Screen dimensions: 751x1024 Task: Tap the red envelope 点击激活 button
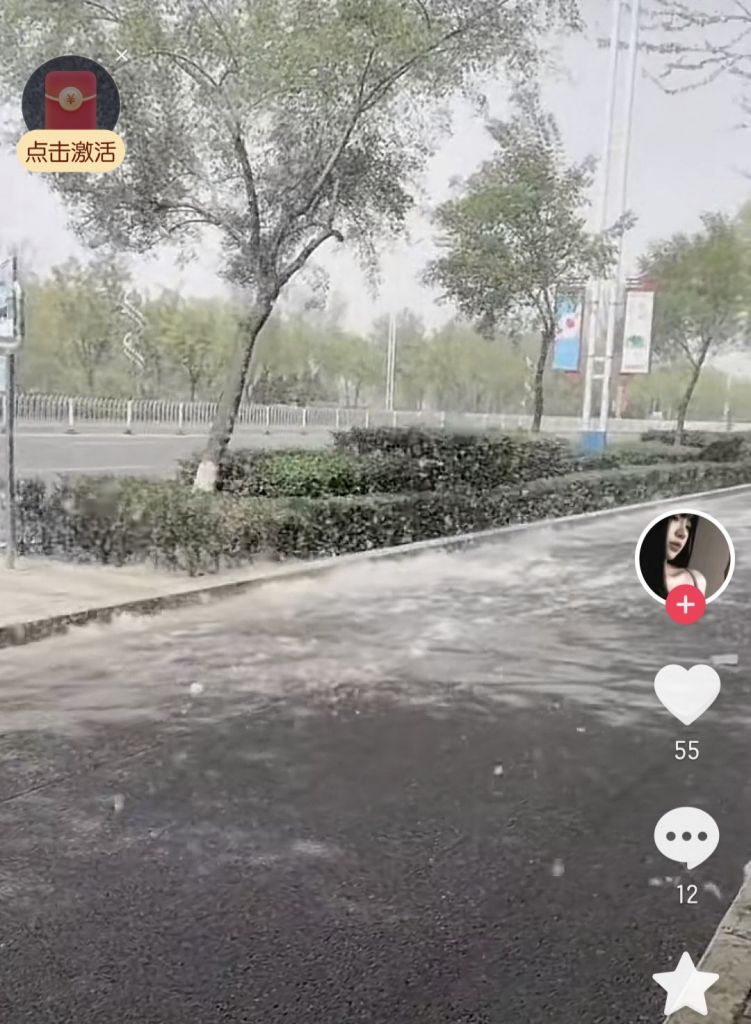click(70, 151)
